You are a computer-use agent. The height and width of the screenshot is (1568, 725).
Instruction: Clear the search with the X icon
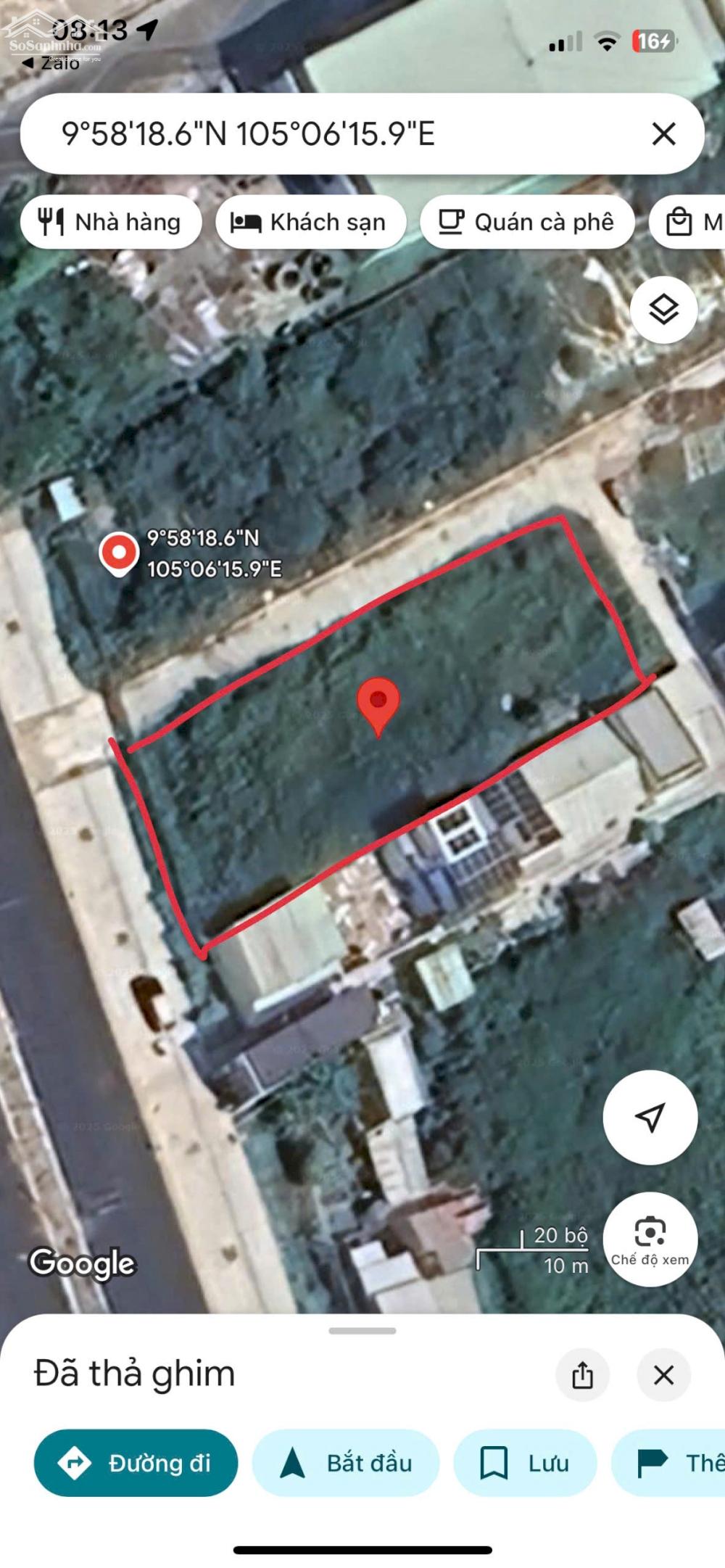[x=663, y=133]
